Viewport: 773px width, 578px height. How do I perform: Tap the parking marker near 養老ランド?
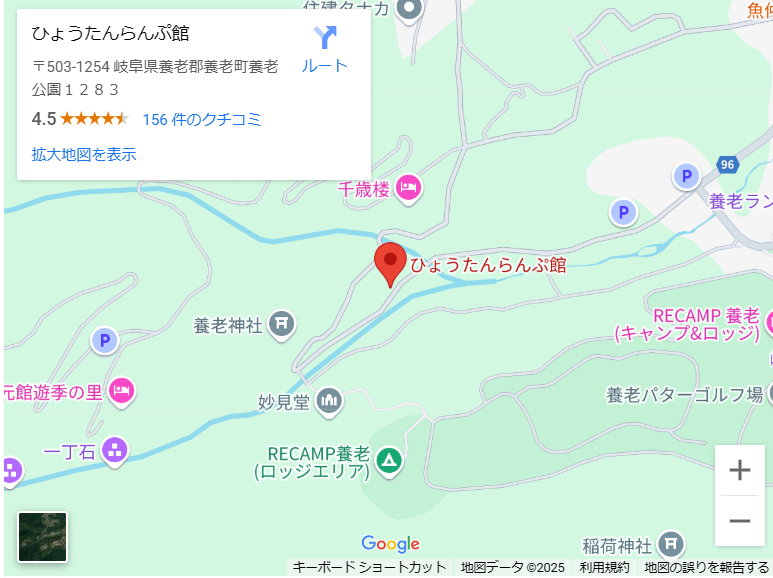click(686, 177)
